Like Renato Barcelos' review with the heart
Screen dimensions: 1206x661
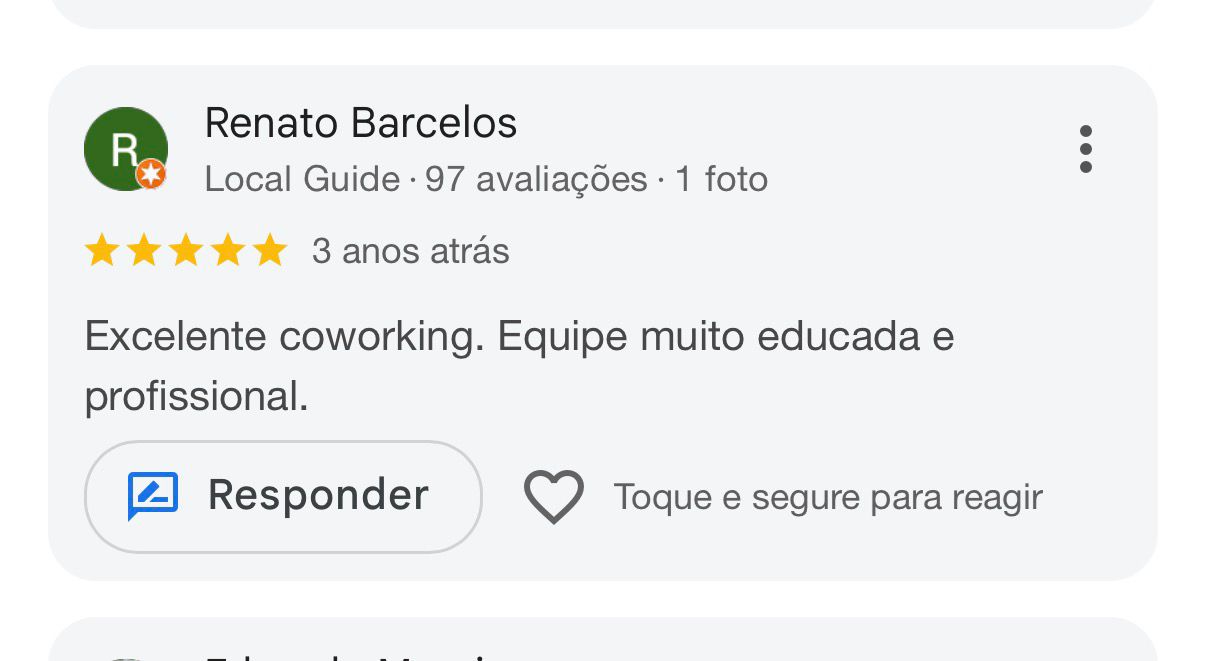554,497
